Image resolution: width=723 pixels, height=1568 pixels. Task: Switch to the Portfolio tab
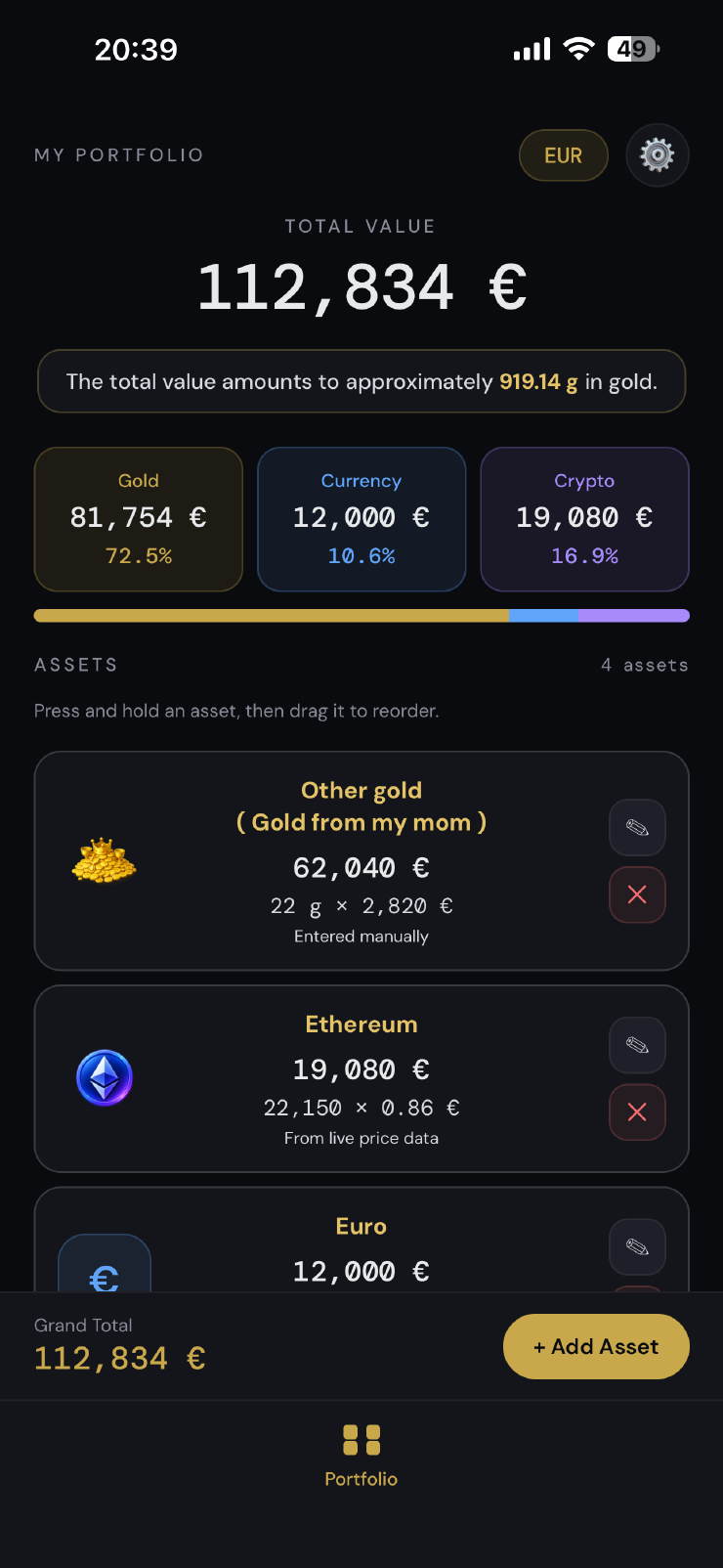pos(361,1456)
